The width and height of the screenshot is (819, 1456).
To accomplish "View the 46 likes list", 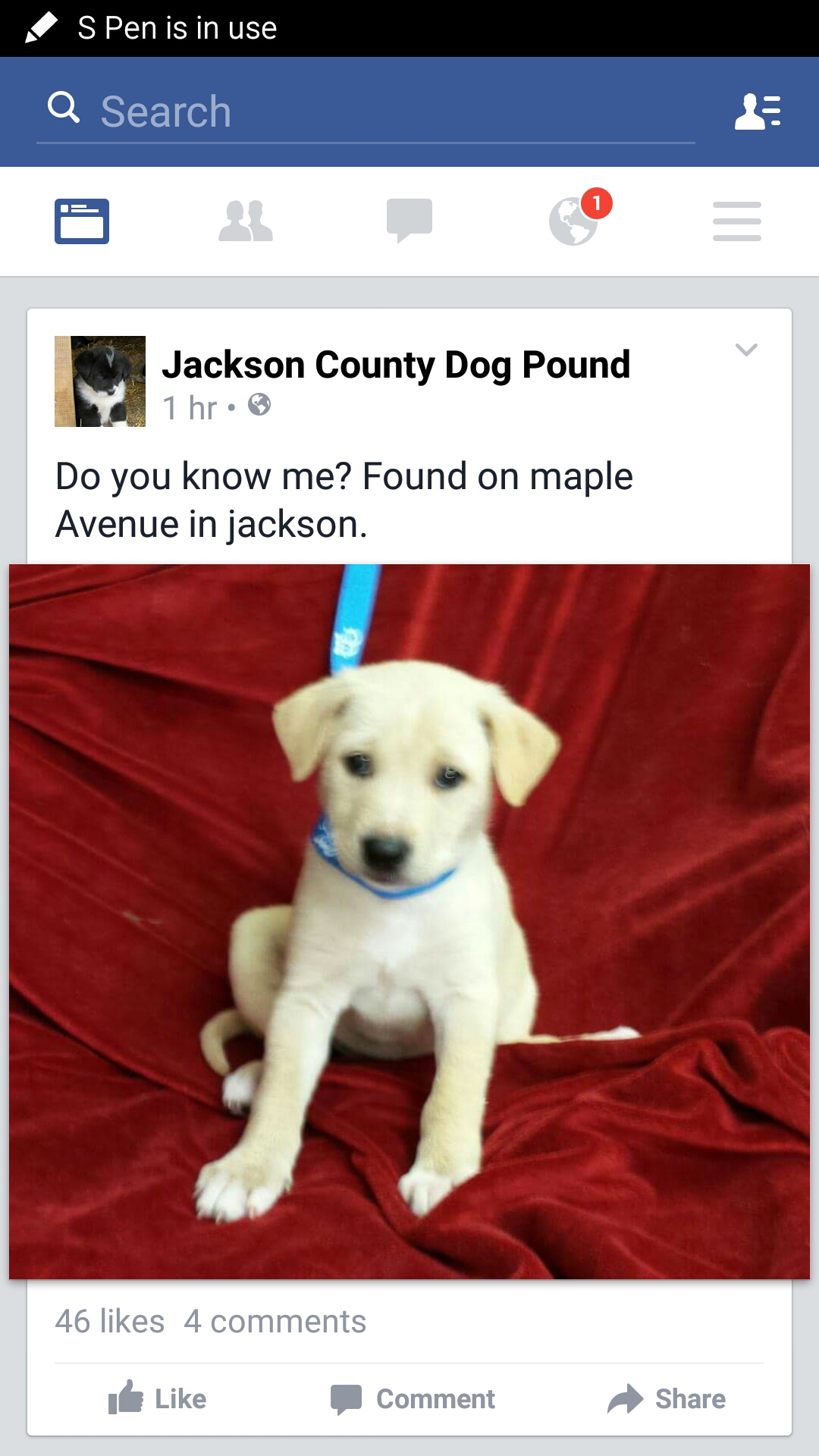I will pyautogui.click(x=110, y=1322).
